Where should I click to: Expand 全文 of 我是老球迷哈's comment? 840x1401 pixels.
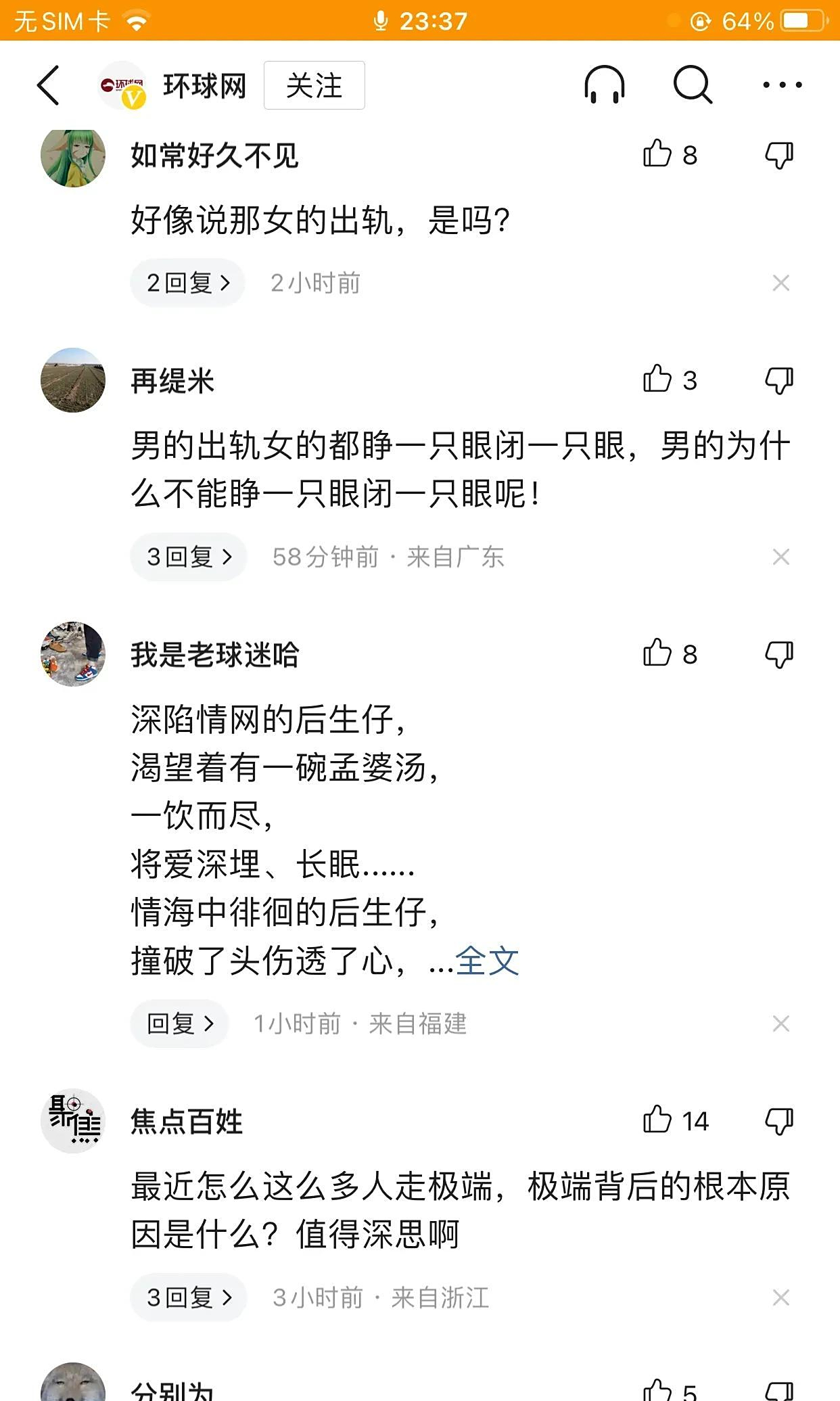(486, 961)
